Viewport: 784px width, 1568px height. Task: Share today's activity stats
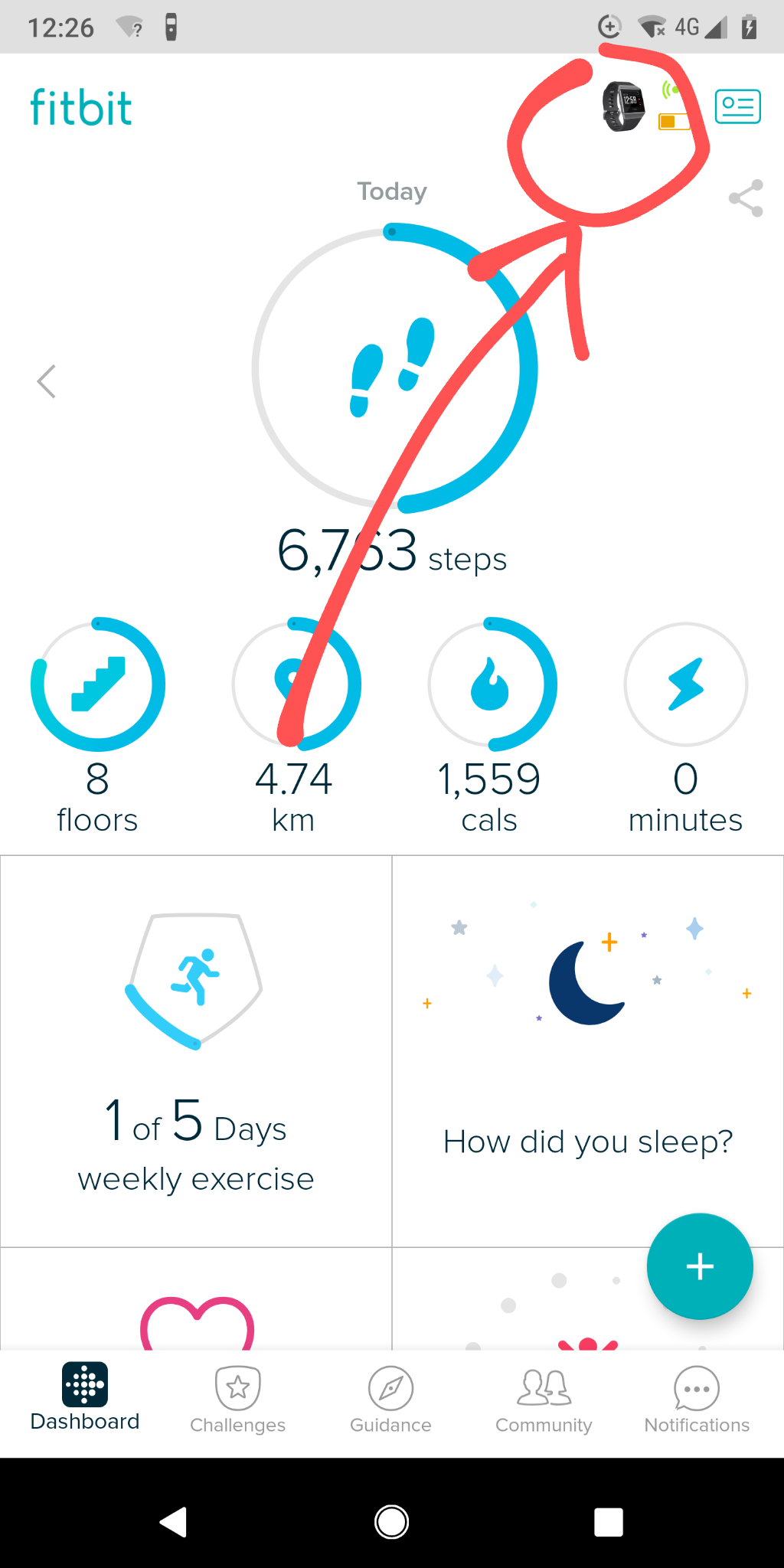click(746, 198)
